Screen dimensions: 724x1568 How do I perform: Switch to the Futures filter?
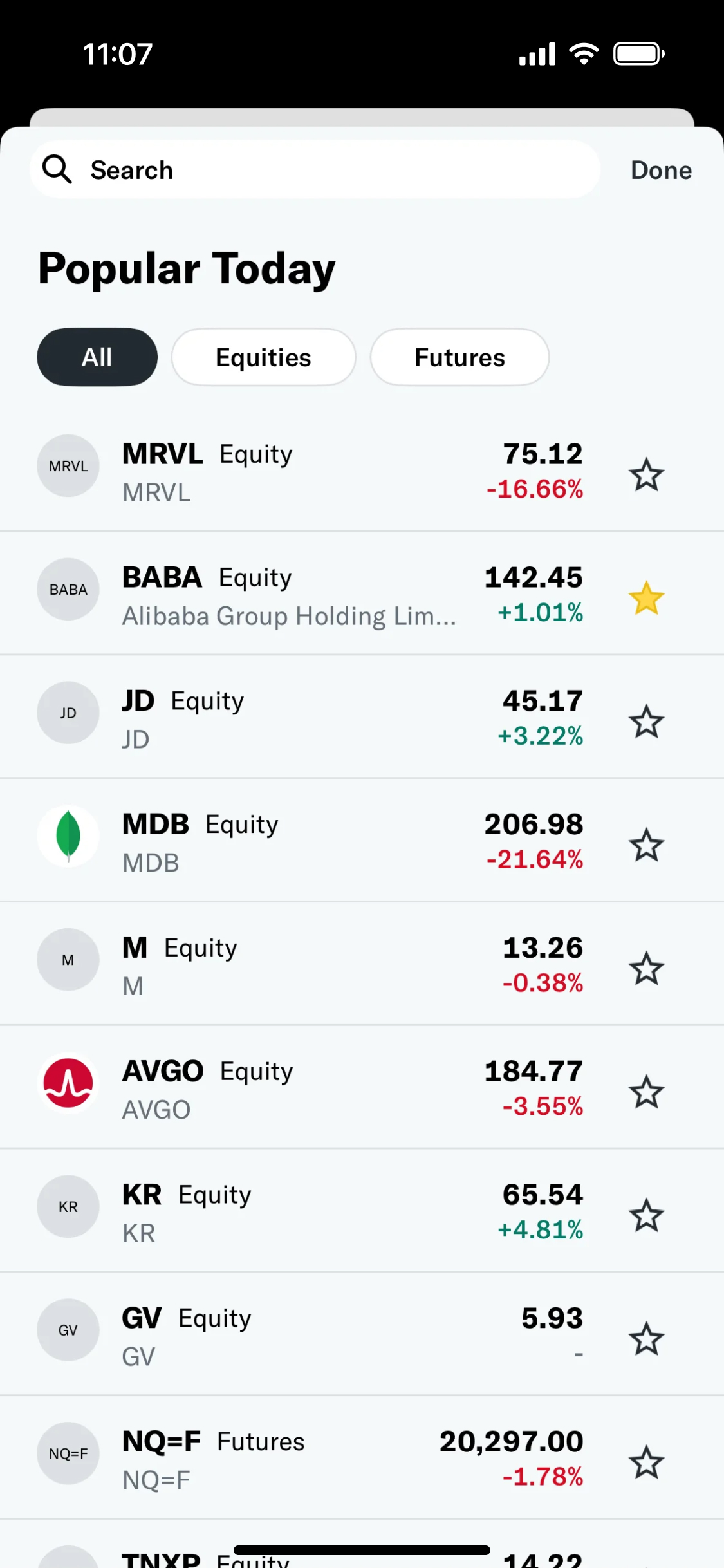click(x=459, y=357)
